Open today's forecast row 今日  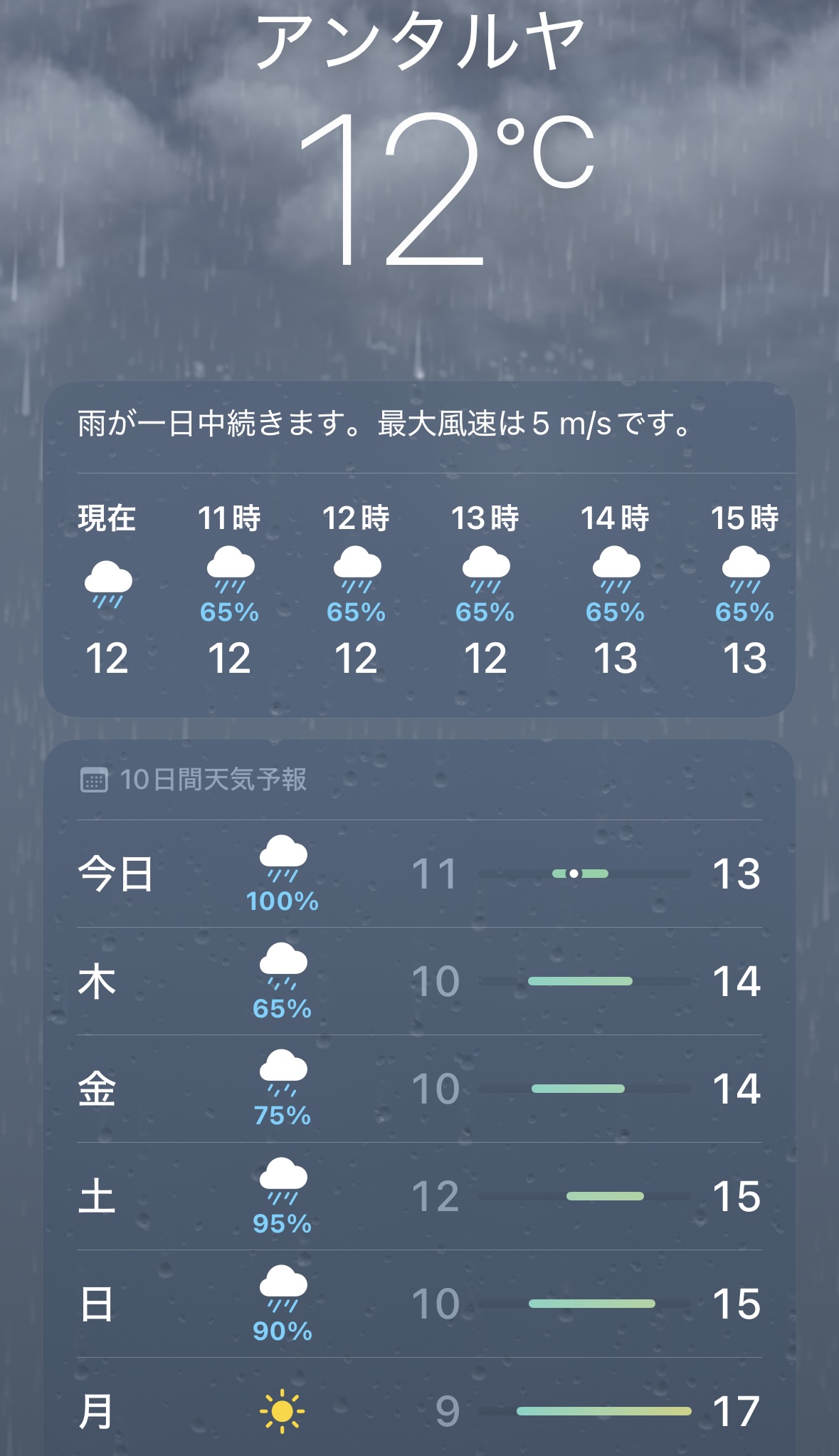[419, 874]
